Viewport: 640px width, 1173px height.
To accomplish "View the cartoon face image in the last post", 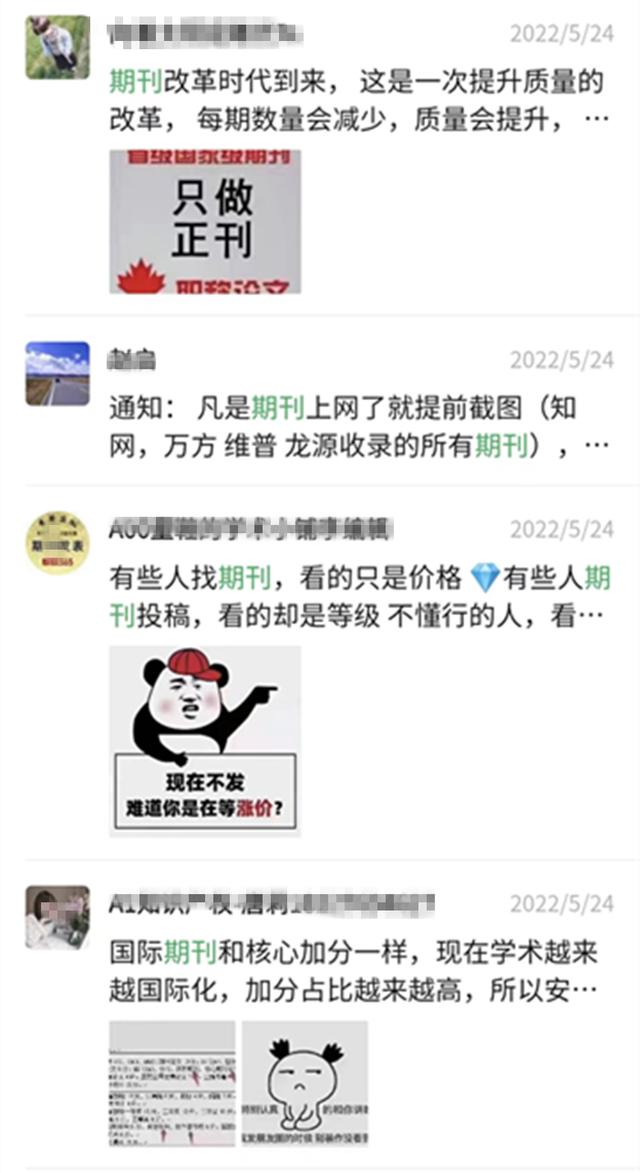I will coord(305,1082).
